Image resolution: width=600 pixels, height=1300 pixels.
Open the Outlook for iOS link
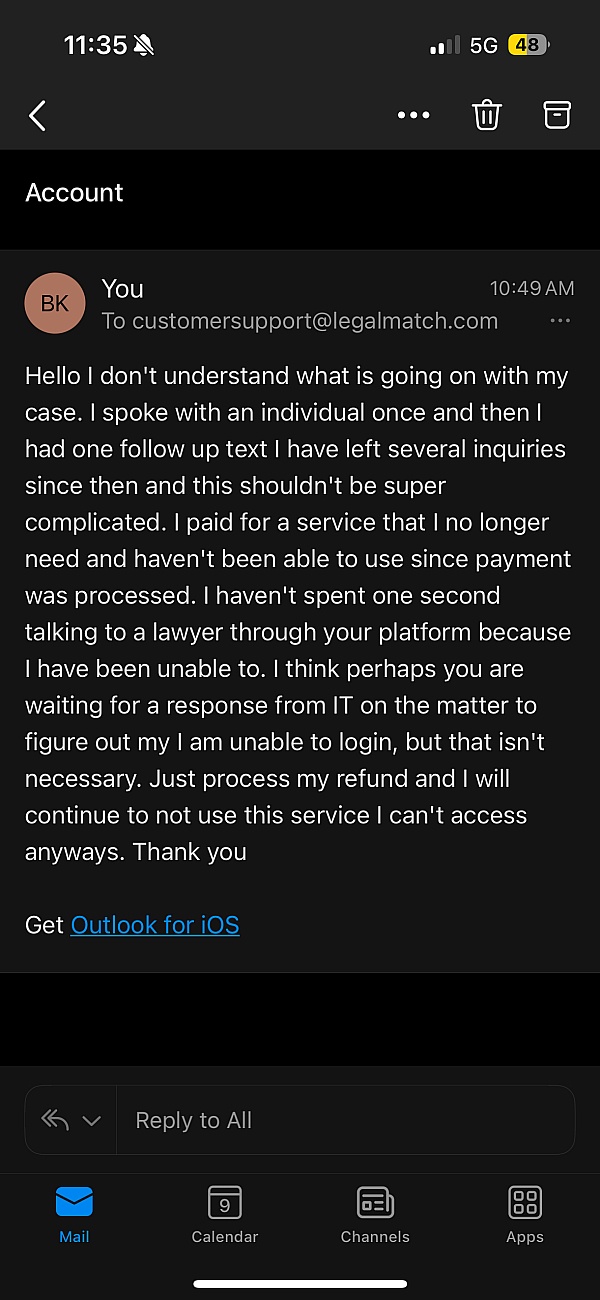click(155, 925)
